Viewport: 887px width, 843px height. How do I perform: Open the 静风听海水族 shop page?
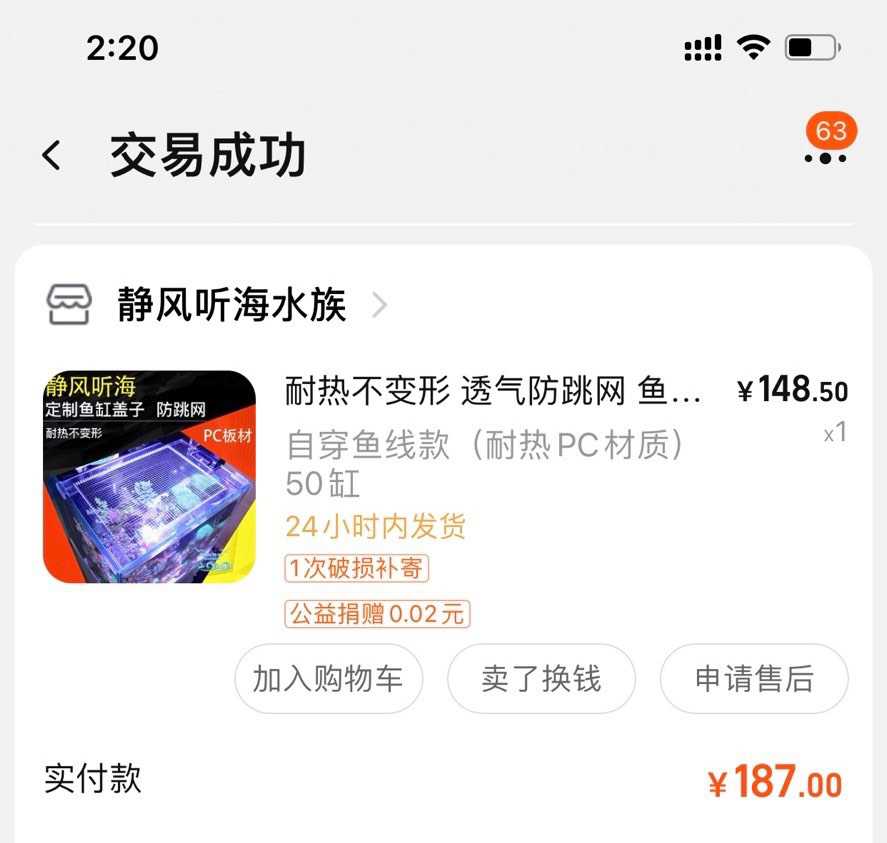[231, 304]
